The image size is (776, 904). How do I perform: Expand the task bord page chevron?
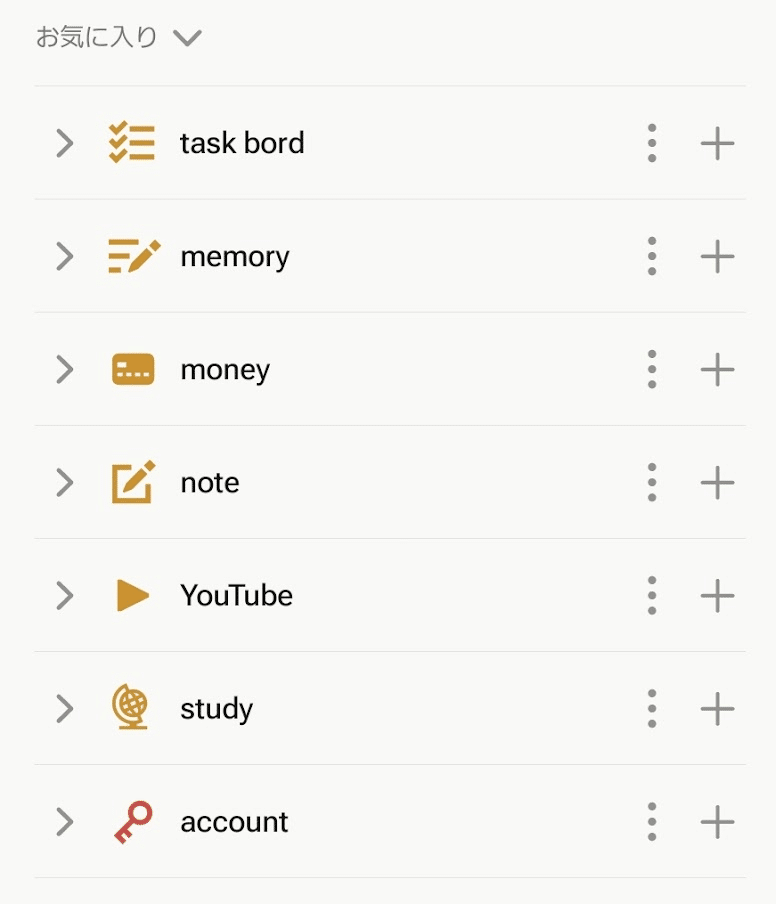65,143
